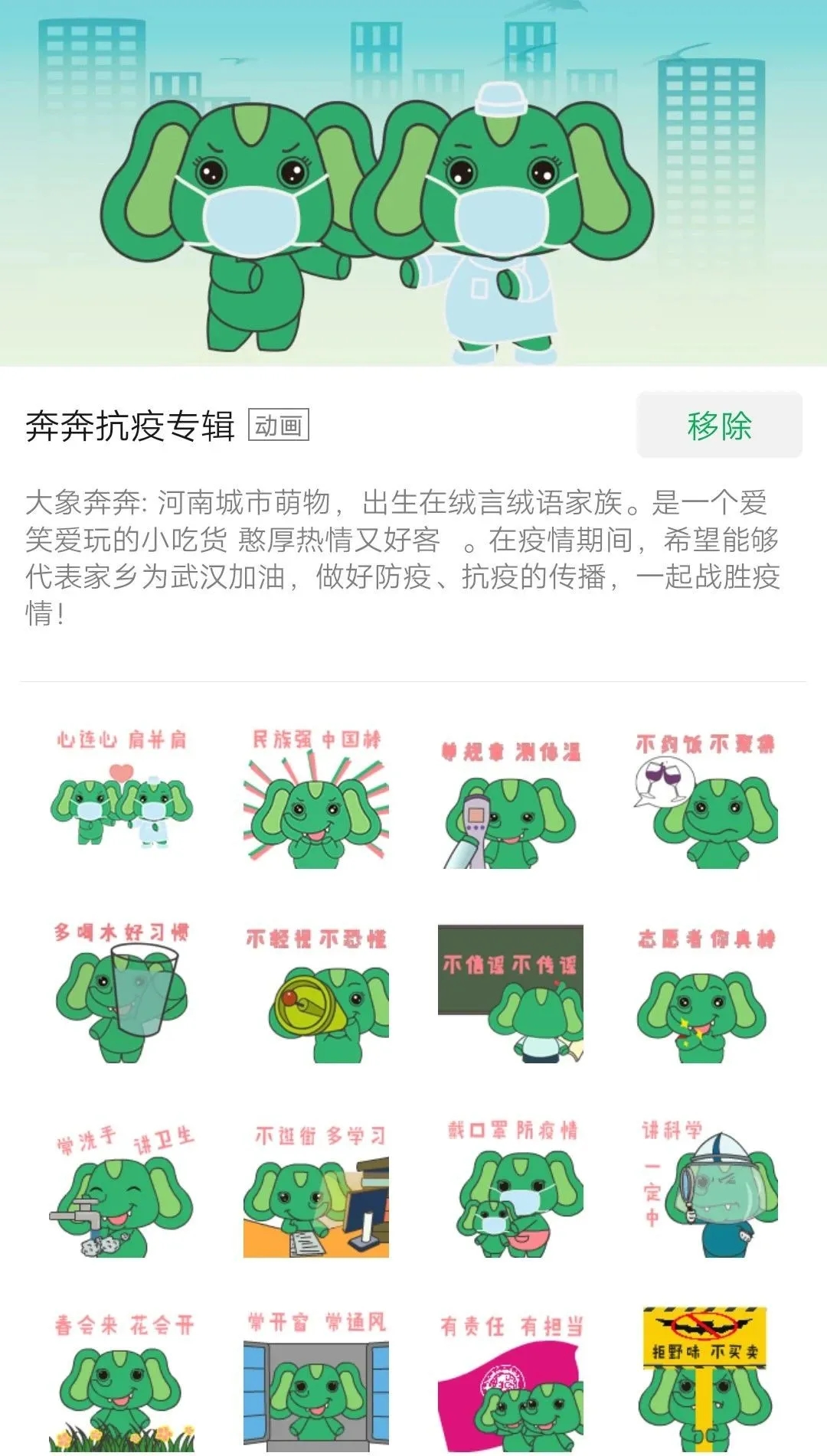
Task: Tap the 戴口罩 防疫情 sticker
Action: pos(511,1190)
